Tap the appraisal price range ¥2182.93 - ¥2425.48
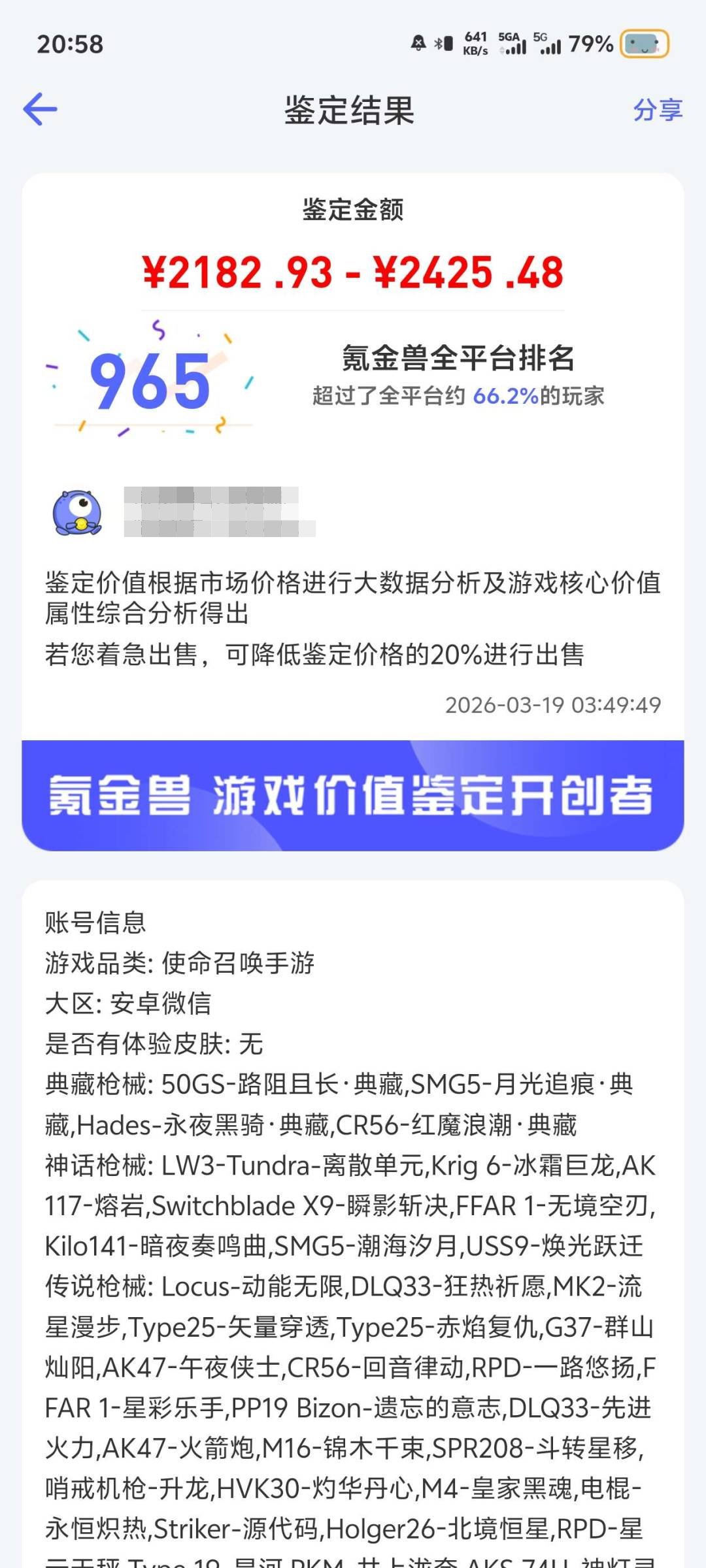 (x=353, y=274)
